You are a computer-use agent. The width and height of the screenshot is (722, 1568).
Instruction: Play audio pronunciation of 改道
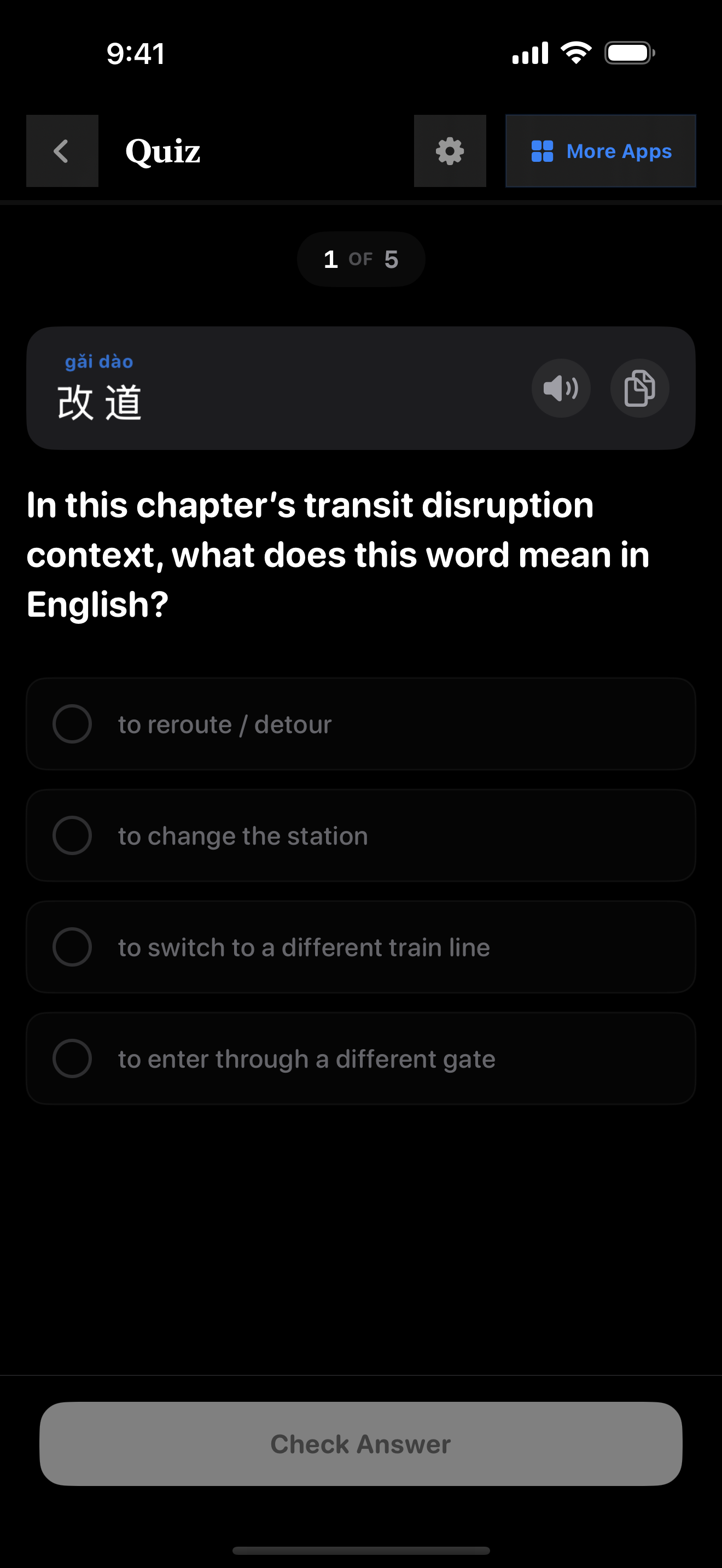(x=561, y=388)
